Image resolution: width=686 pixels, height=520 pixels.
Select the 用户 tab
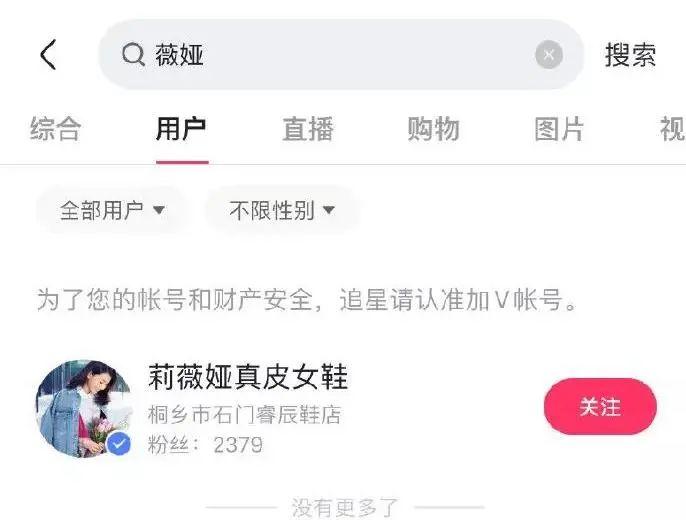click(181, 129)
